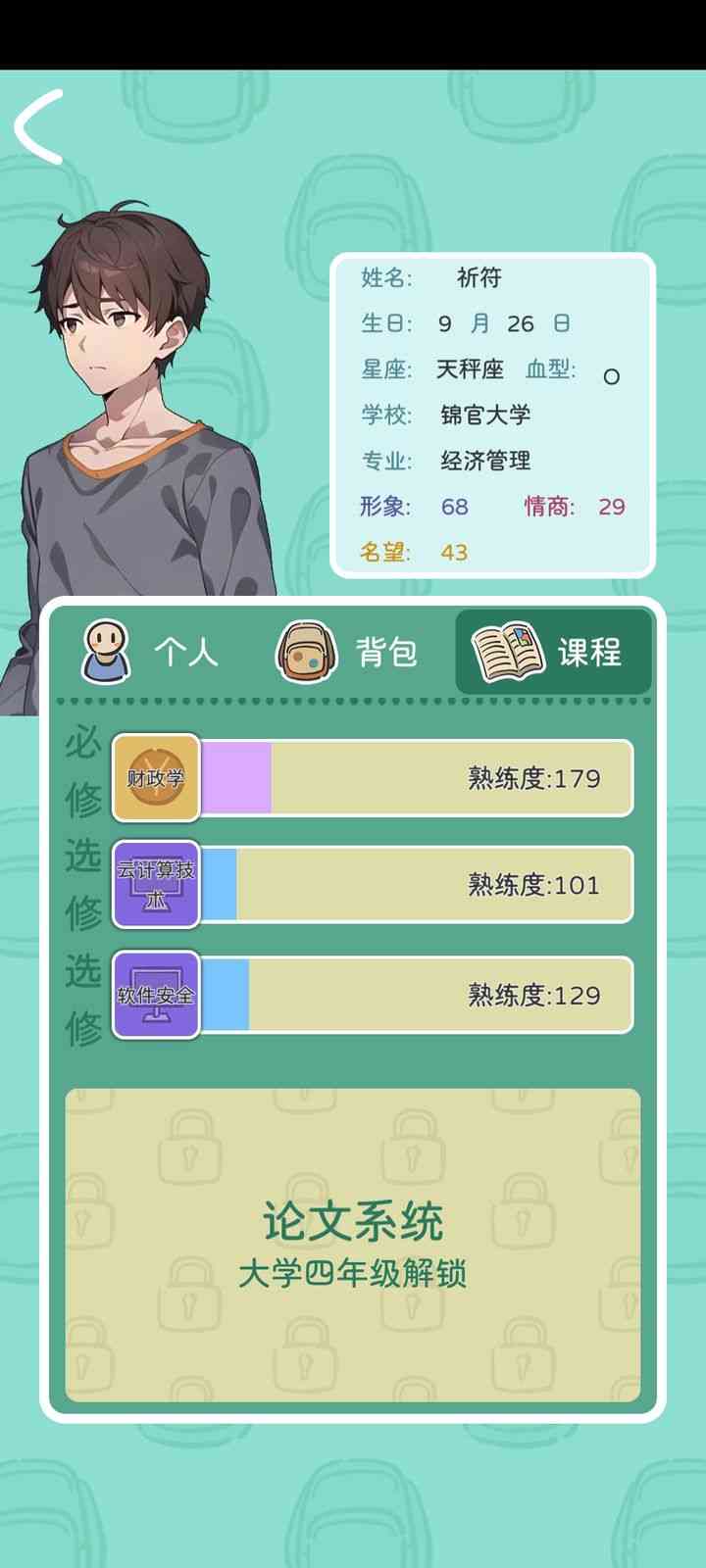Image resolution: width=706 pixels, height=1568 pixels.
Task: Select the 课程 tab
Action: 553,652
